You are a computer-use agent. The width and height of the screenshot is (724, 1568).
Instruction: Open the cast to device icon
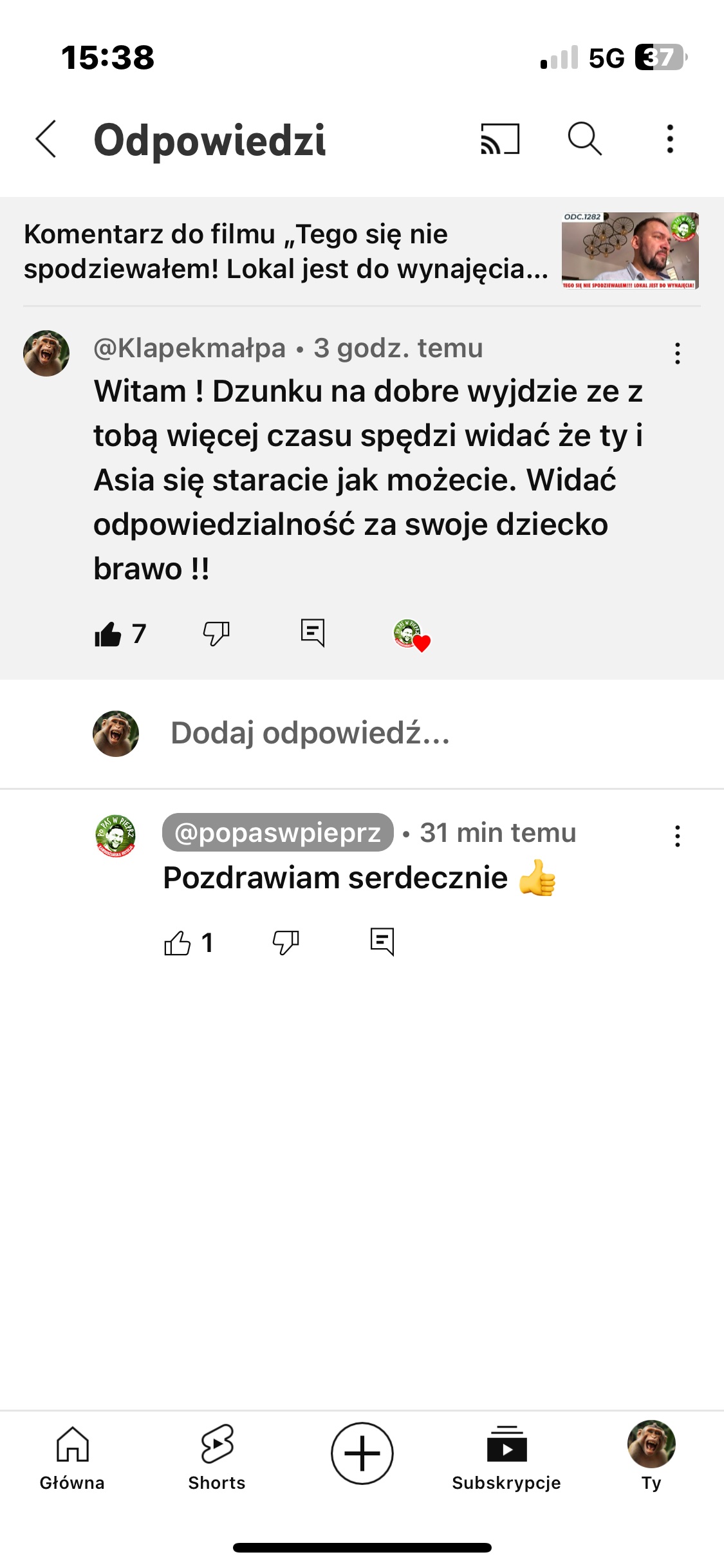(500, 139)
